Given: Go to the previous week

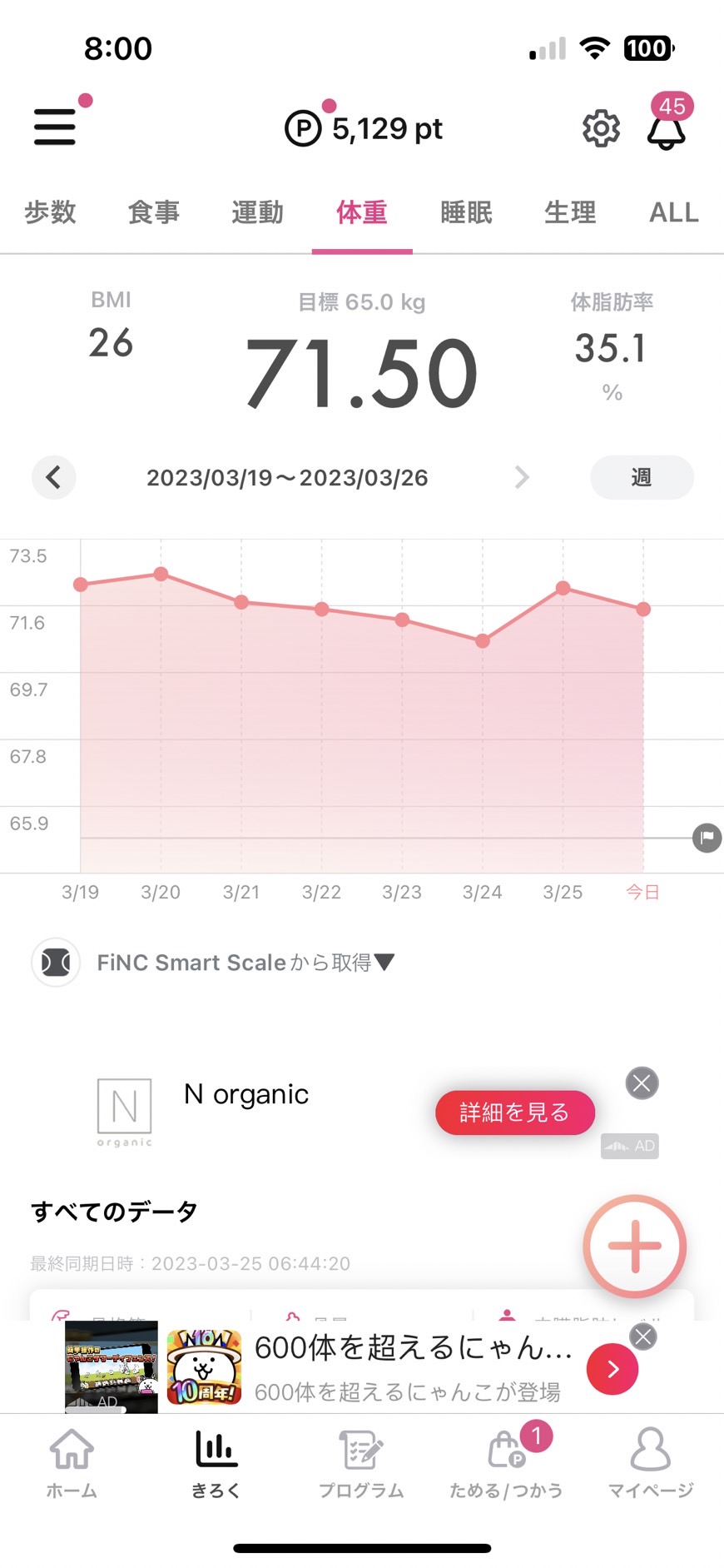Looking at the screenshot, I should tap(54, 477).
